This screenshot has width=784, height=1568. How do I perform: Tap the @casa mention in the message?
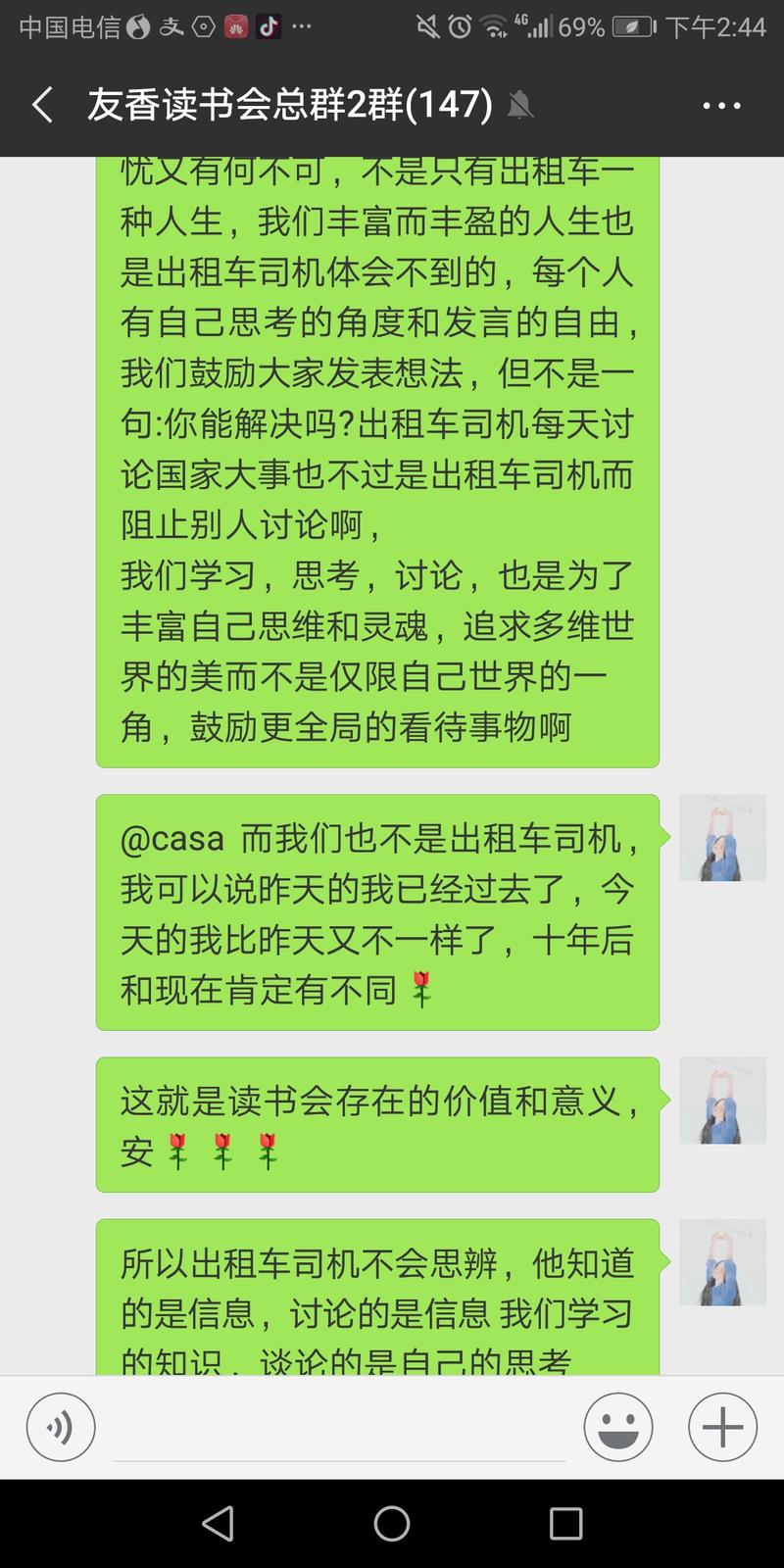pos(176,839)
